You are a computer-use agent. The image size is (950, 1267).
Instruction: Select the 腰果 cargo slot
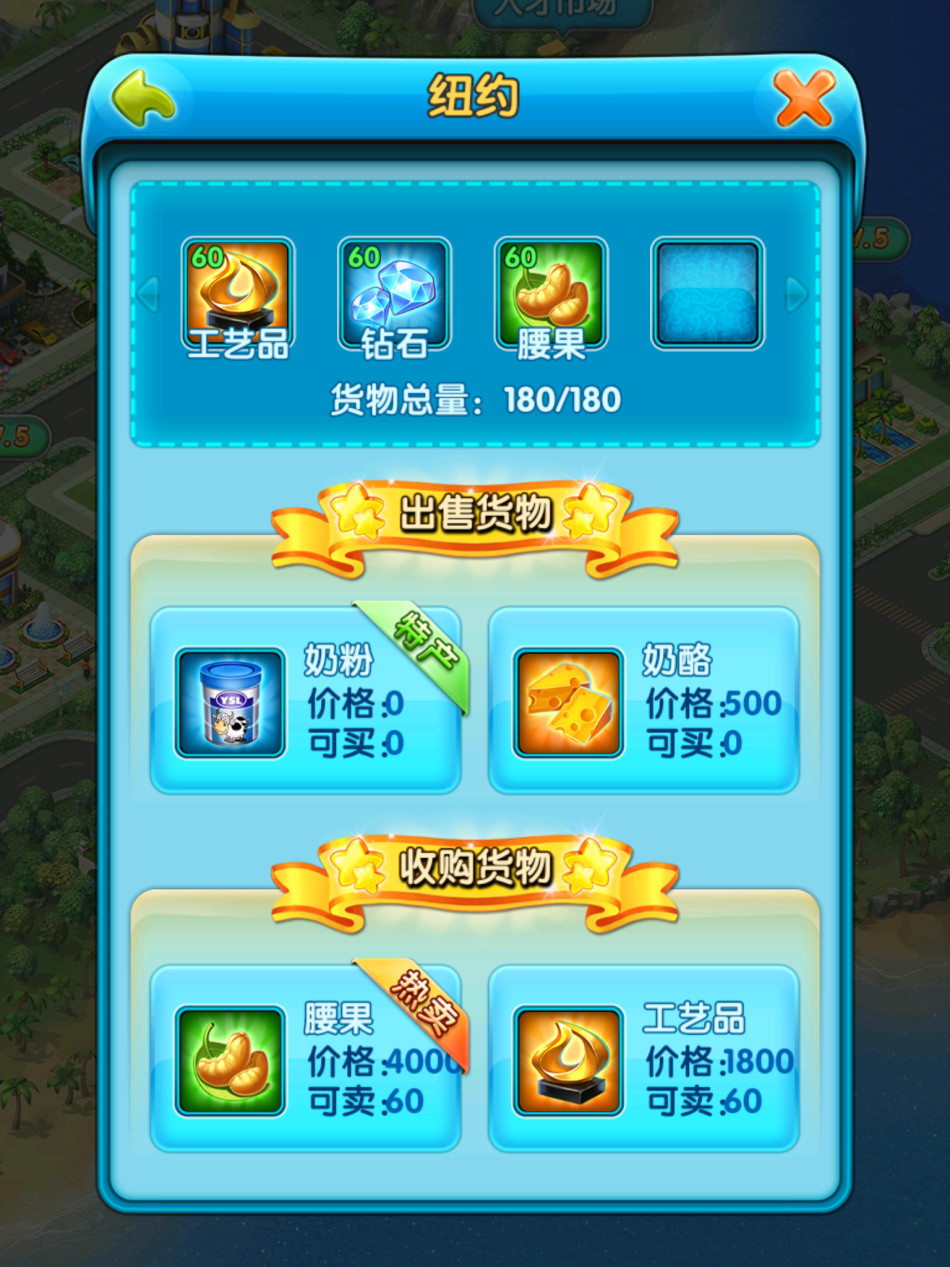[x=551, y=294]
